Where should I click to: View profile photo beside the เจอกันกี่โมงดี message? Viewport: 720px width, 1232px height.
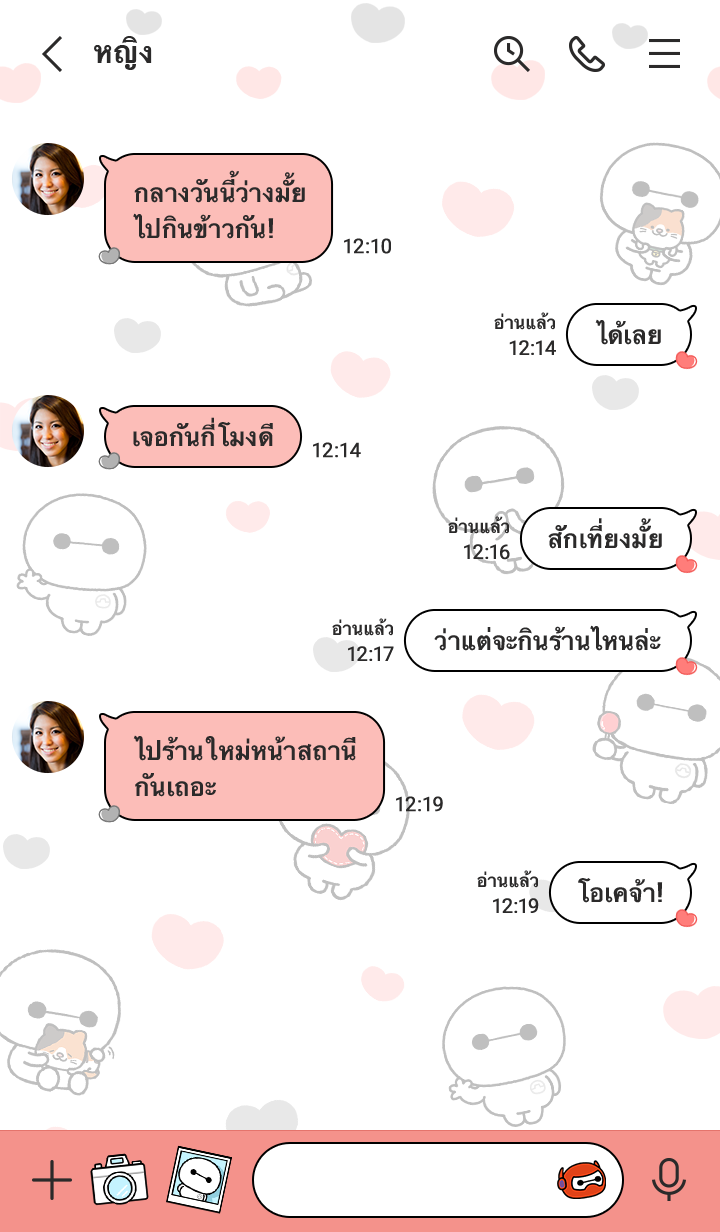48,431
